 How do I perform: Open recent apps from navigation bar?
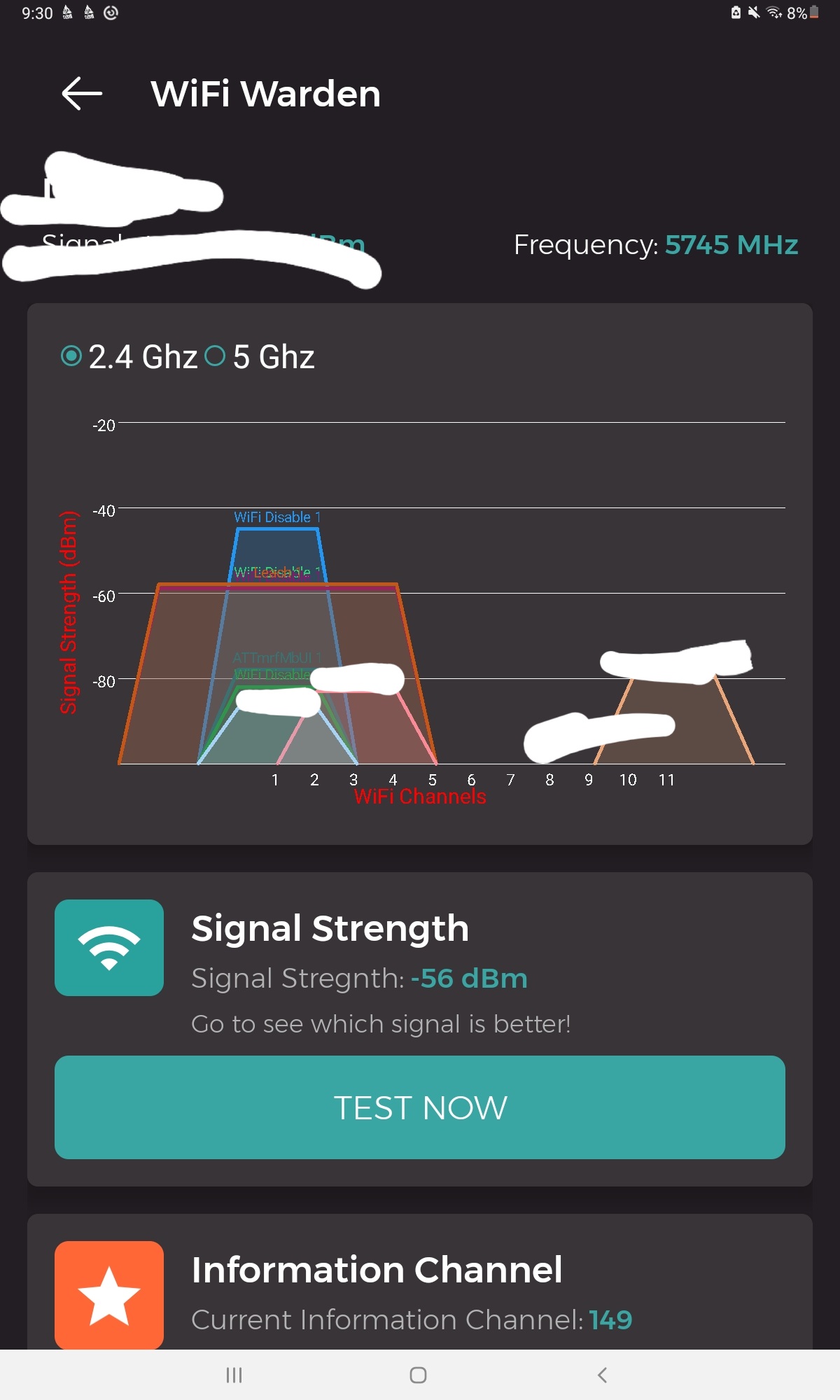[234, 1375]
